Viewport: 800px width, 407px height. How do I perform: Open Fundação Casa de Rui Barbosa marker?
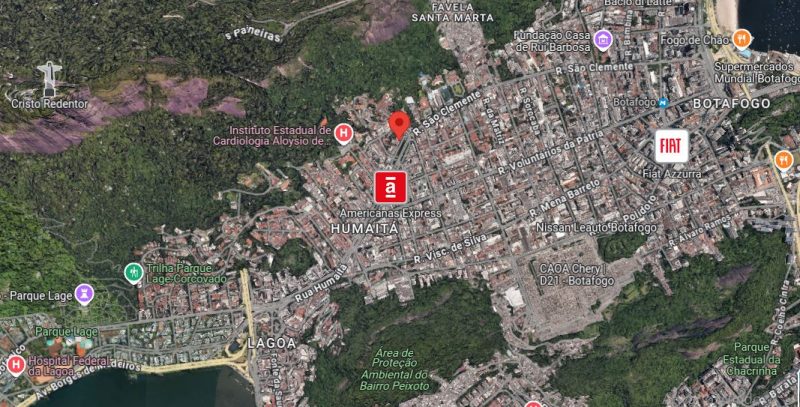602,40
